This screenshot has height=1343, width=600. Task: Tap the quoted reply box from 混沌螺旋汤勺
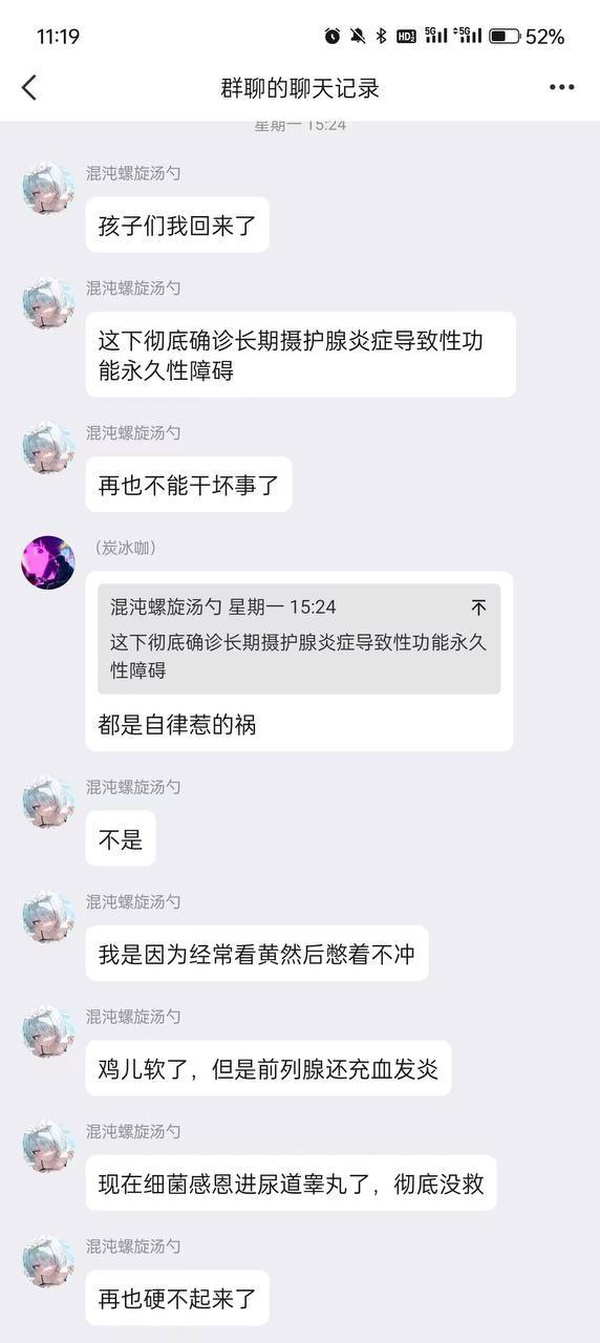click(299, 639)
